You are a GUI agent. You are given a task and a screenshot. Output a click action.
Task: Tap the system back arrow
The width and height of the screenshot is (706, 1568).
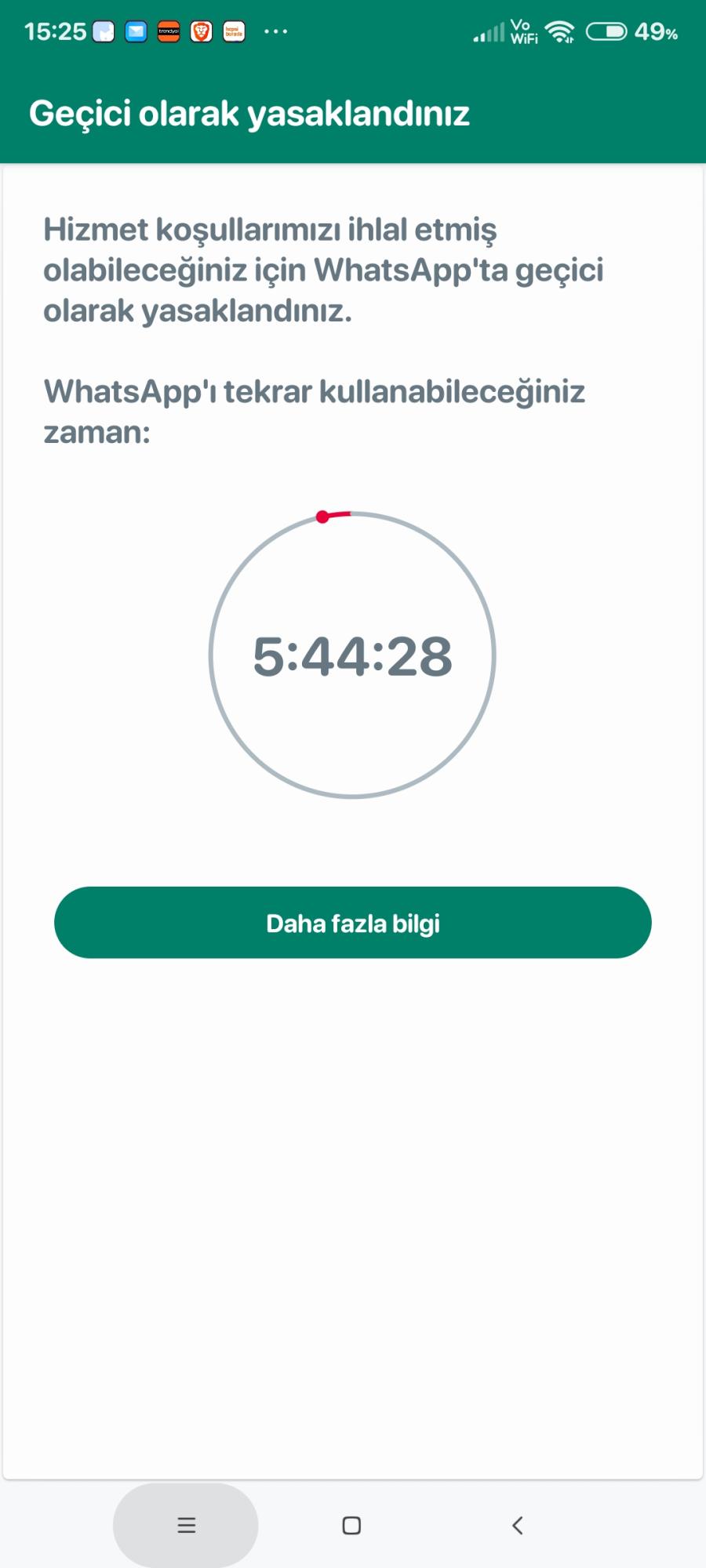tap(517, 1525)
